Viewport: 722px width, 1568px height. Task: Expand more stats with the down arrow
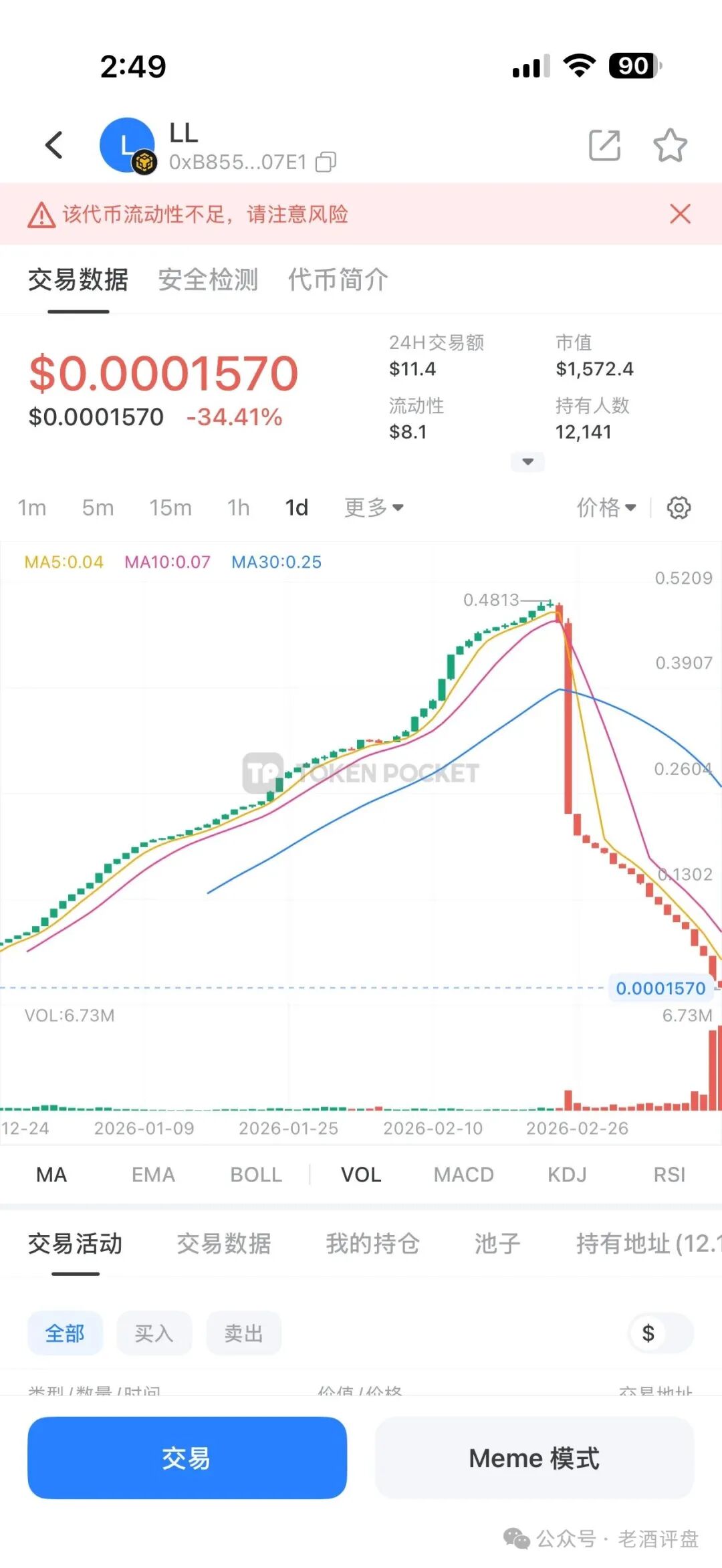point(527,461)
